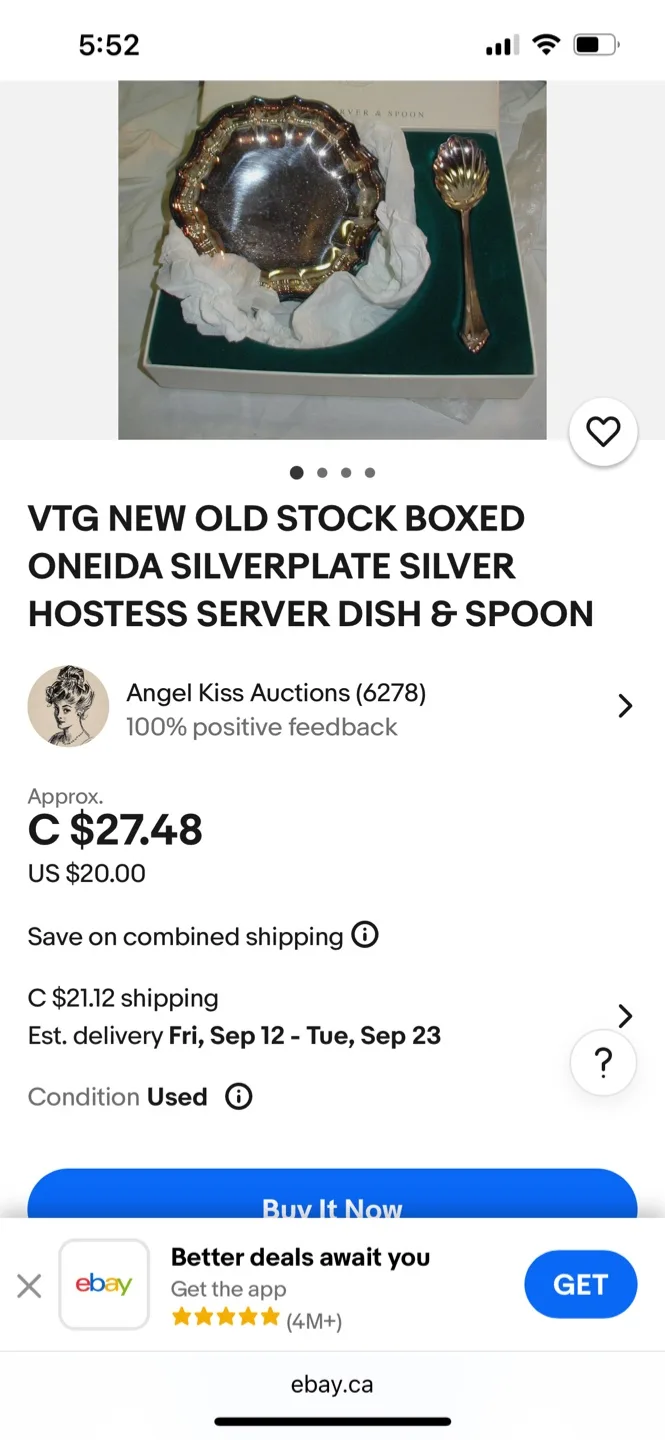Buy It Now
Viewport: 665px width, 1440px height.
(x=332, y=1200)
